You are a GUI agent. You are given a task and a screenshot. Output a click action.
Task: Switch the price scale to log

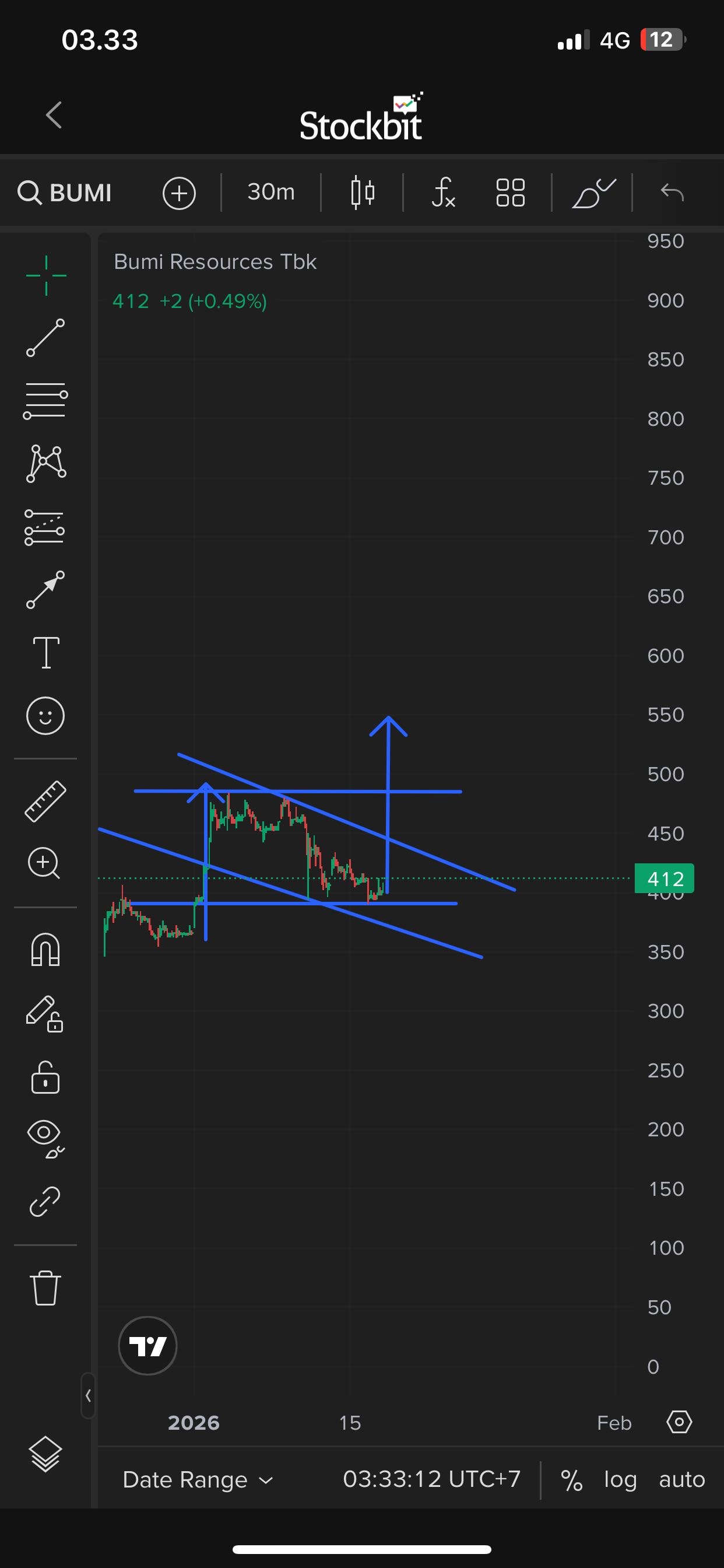pos(620,1480)
